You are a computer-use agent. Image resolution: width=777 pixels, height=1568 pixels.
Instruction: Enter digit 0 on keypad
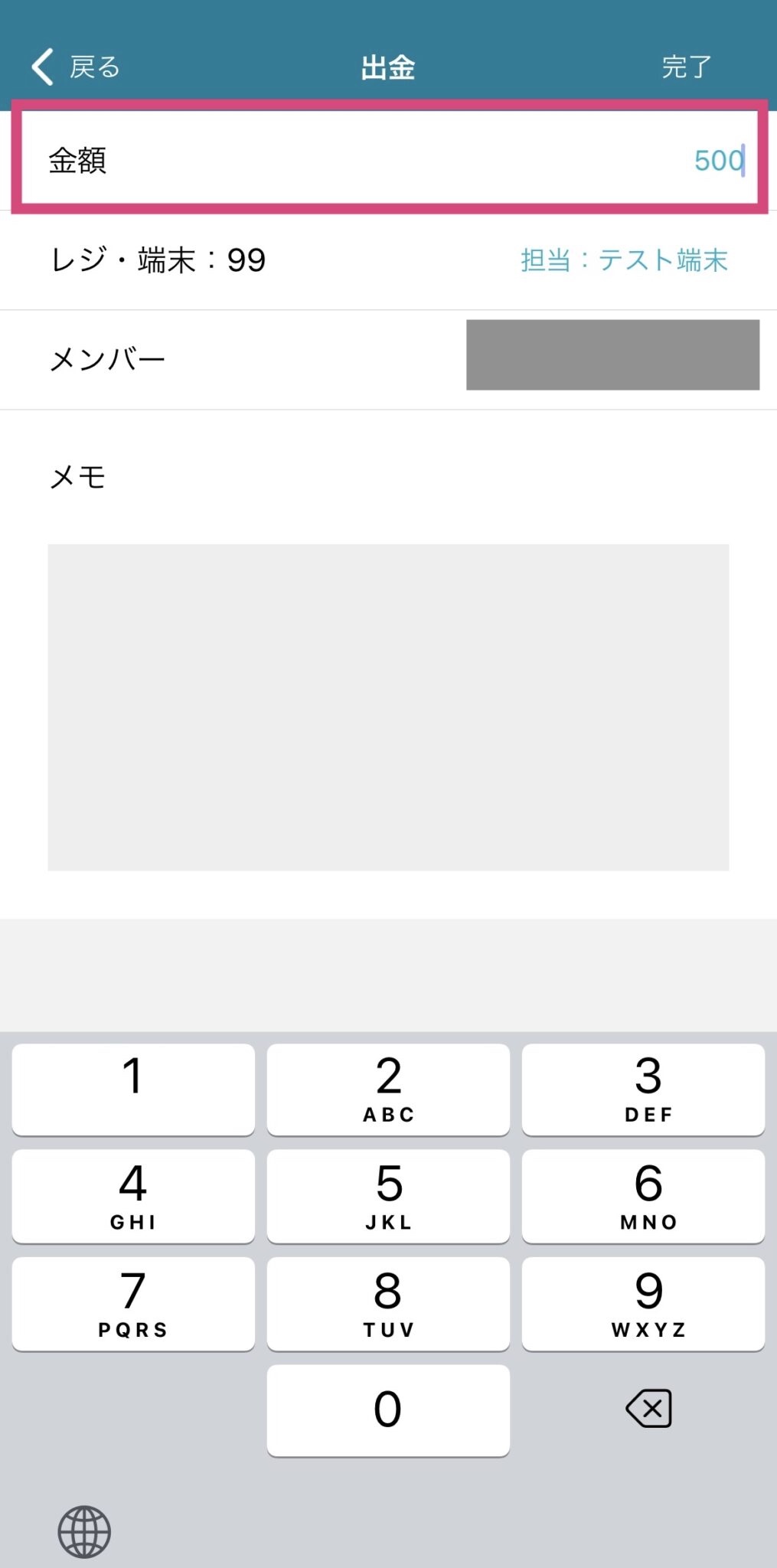pos(388,1410)
